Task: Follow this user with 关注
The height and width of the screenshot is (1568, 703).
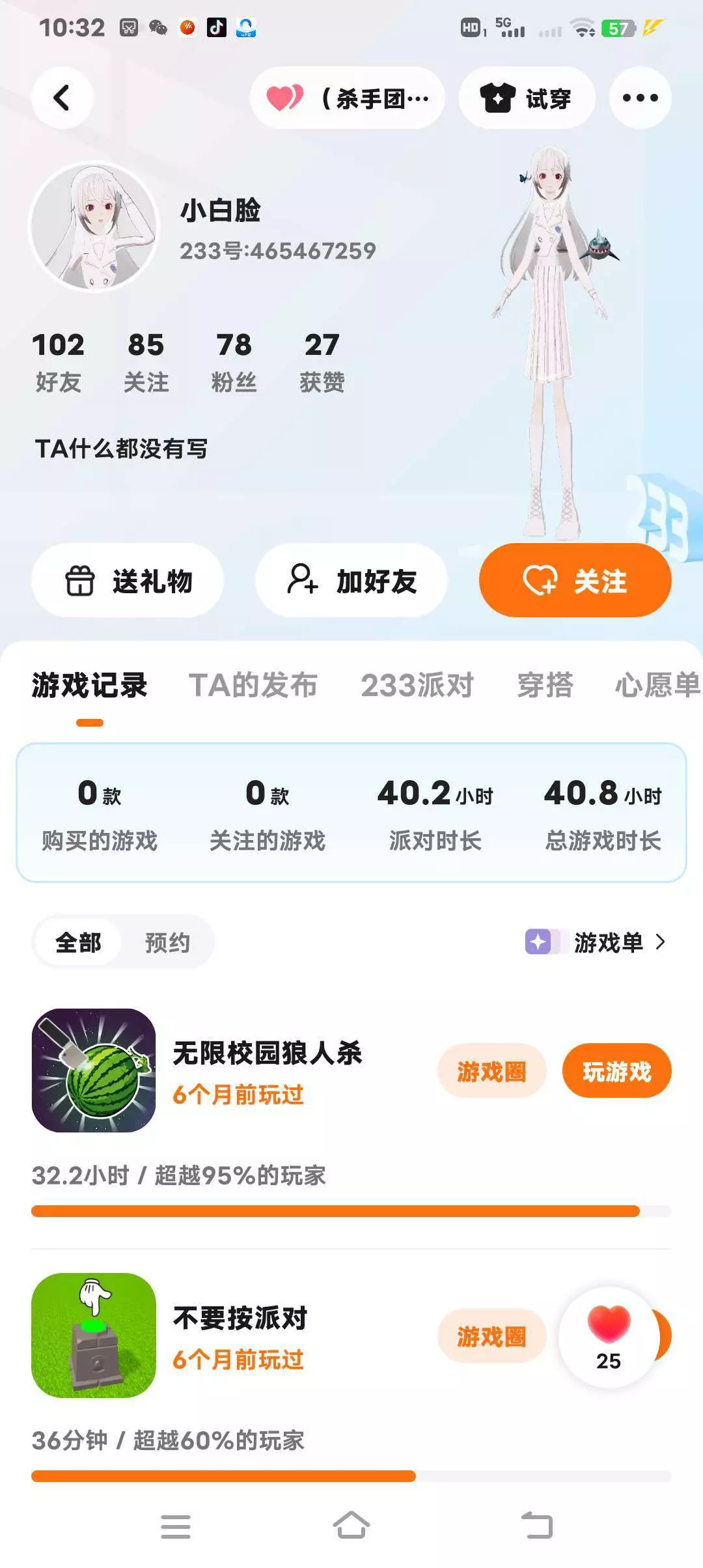Action: (575, 580)
